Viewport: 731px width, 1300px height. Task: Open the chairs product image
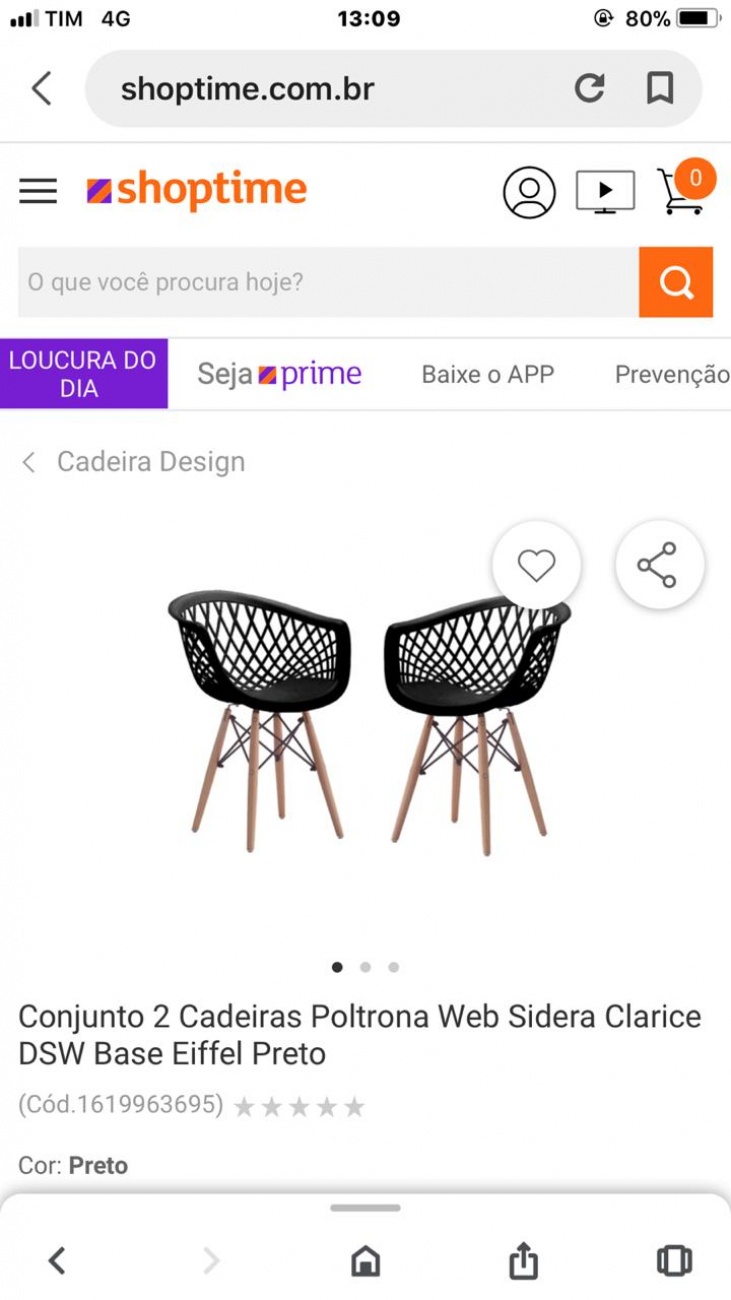(x=366, y=720)
